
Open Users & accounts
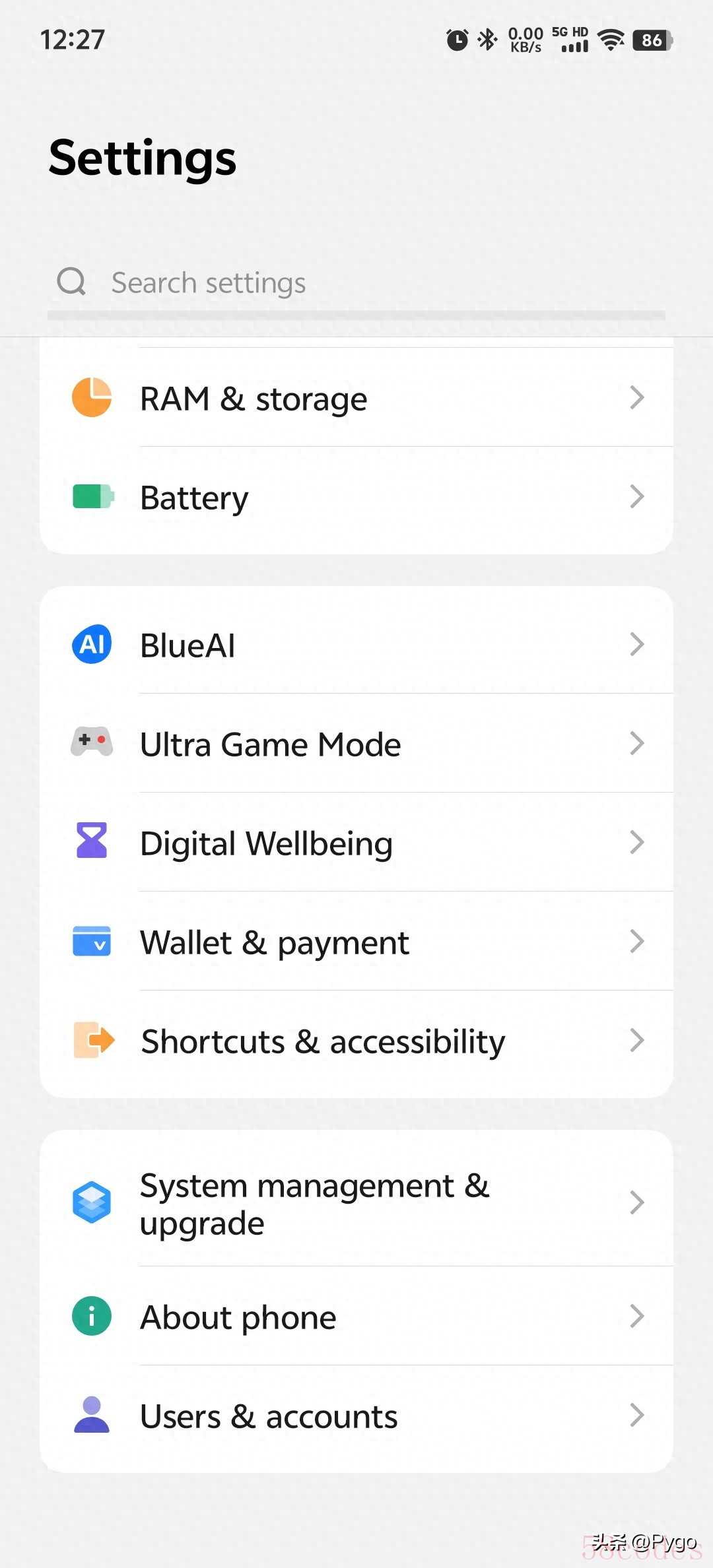356,1416
